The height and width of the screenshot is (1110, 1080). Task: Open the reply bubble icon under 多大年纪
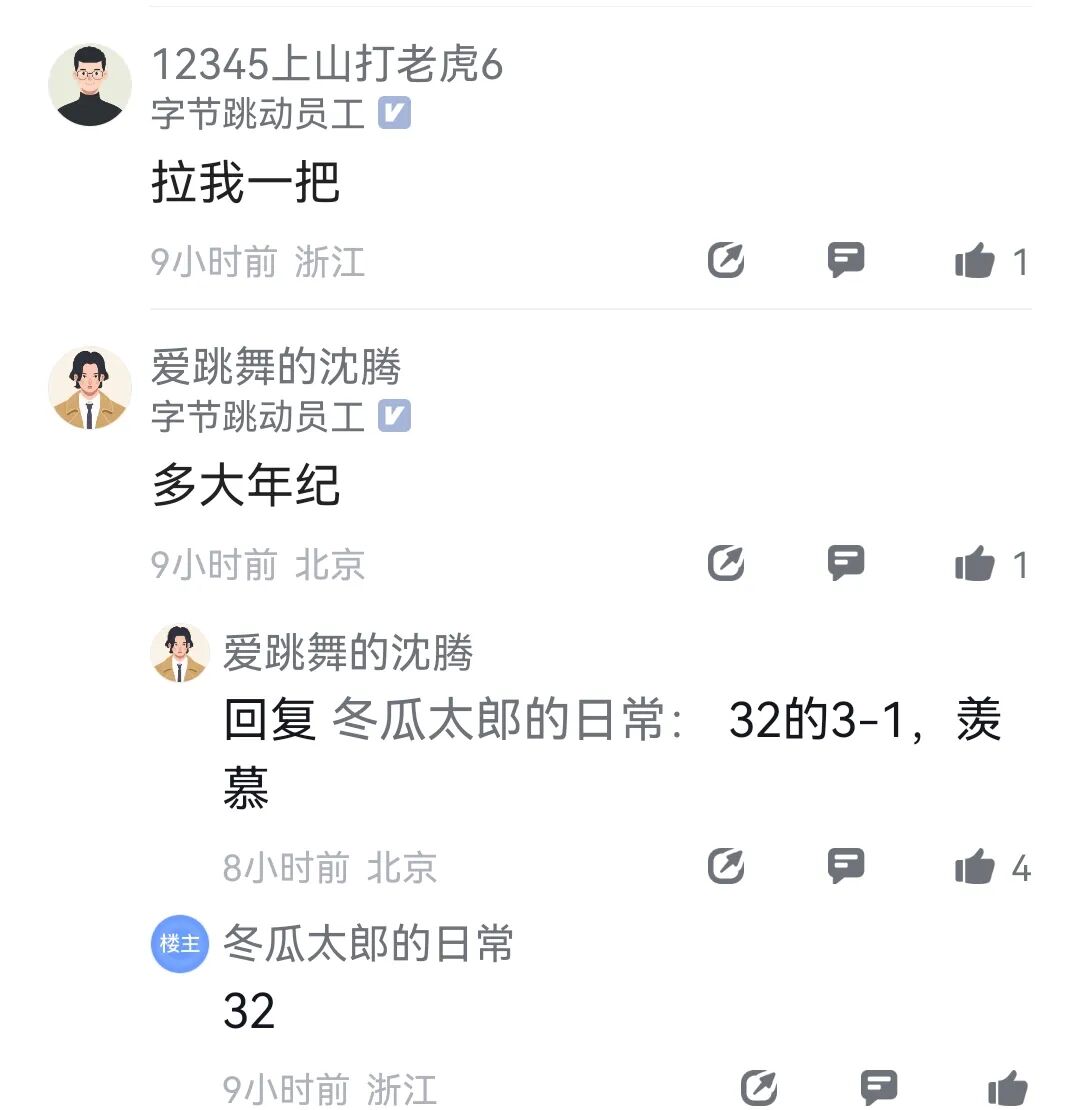[846, 562]
